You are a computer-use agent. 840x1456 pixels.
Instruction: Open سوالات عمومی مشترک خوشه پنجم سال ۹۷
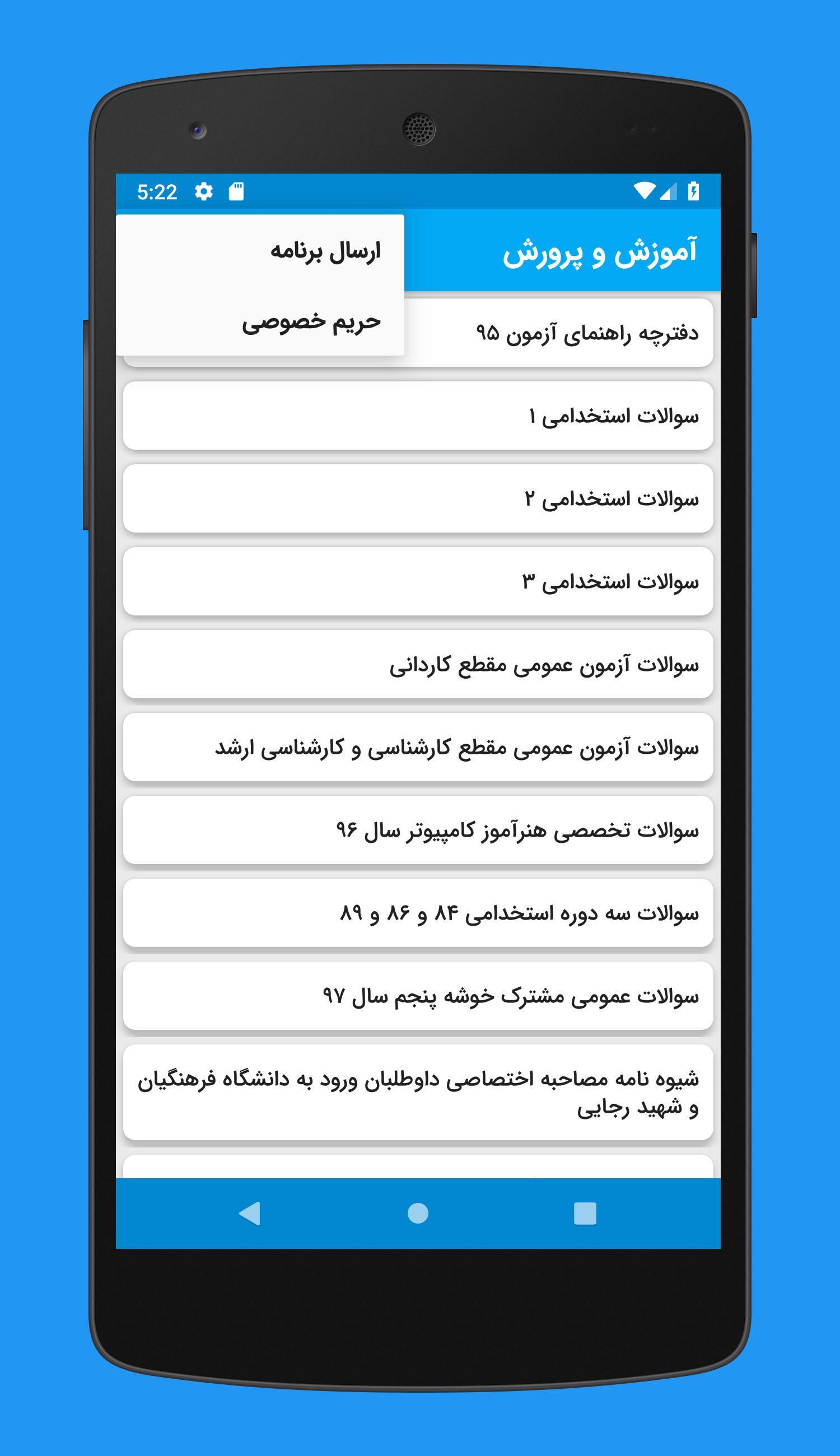point(418,996)
